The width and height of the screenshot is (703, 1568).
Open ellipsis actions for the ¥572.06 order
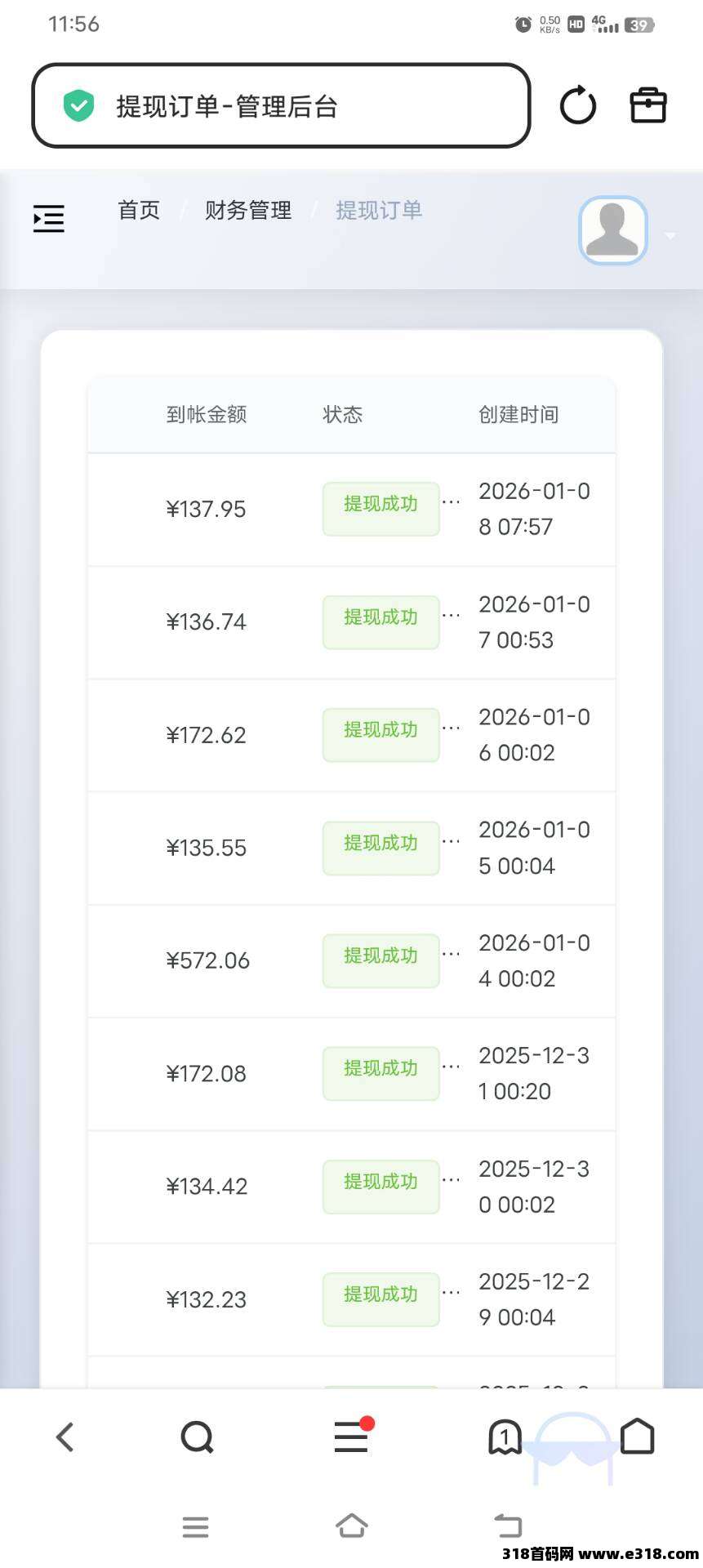[x=451, y=951]
